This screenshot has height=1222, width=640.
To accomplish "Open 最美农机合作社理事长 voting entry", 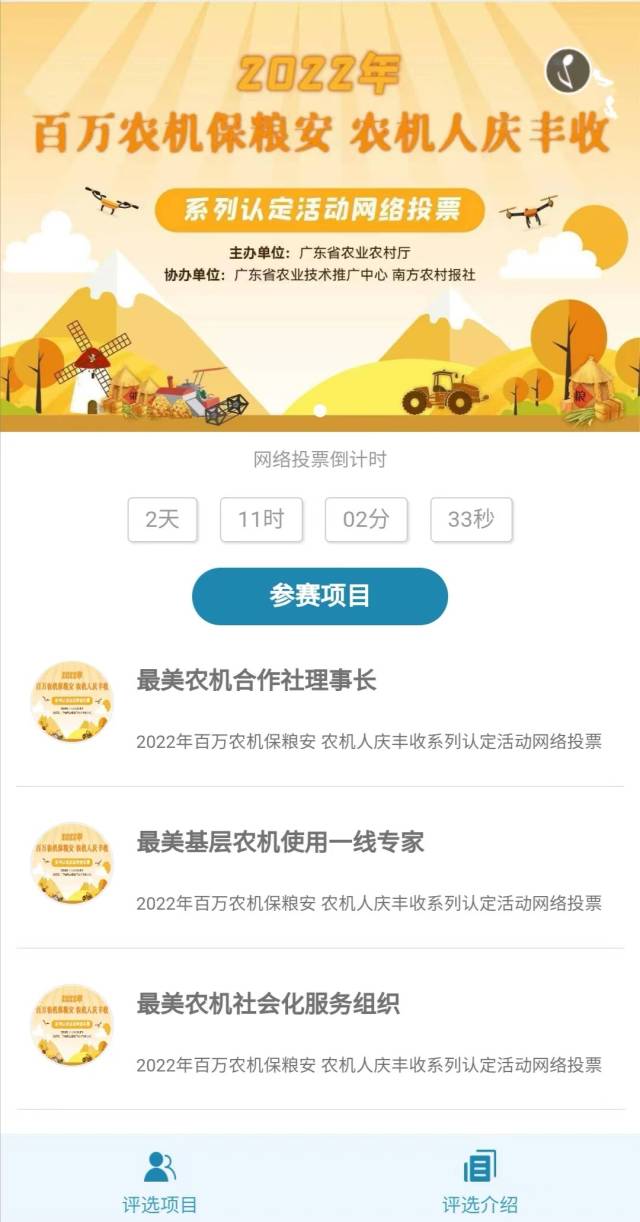I will [256, 682].
